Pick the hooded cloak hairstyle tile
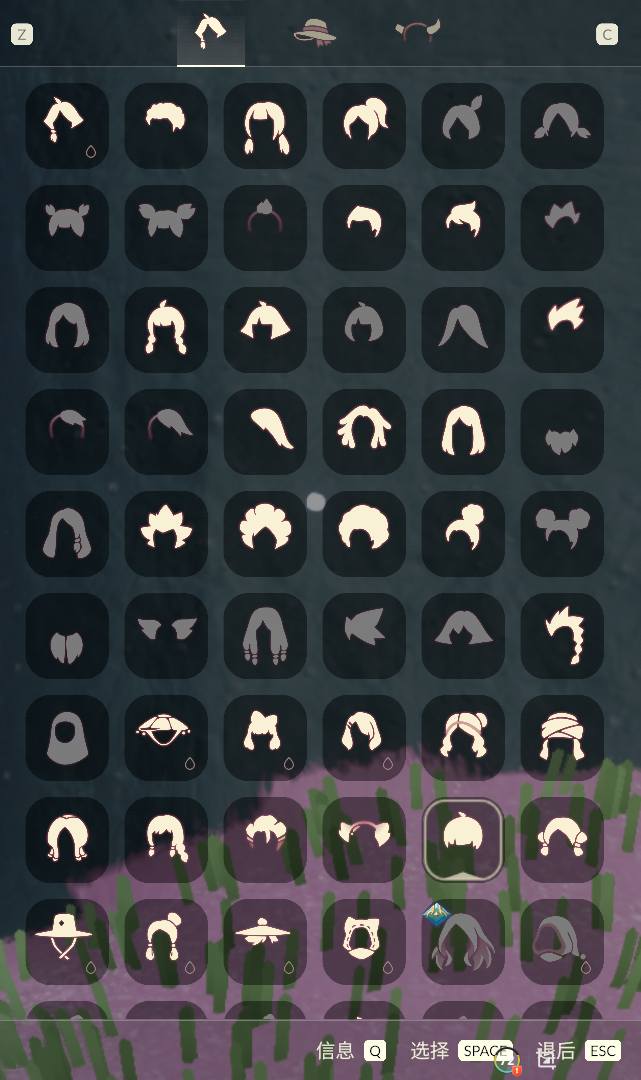 click(562, 942)
